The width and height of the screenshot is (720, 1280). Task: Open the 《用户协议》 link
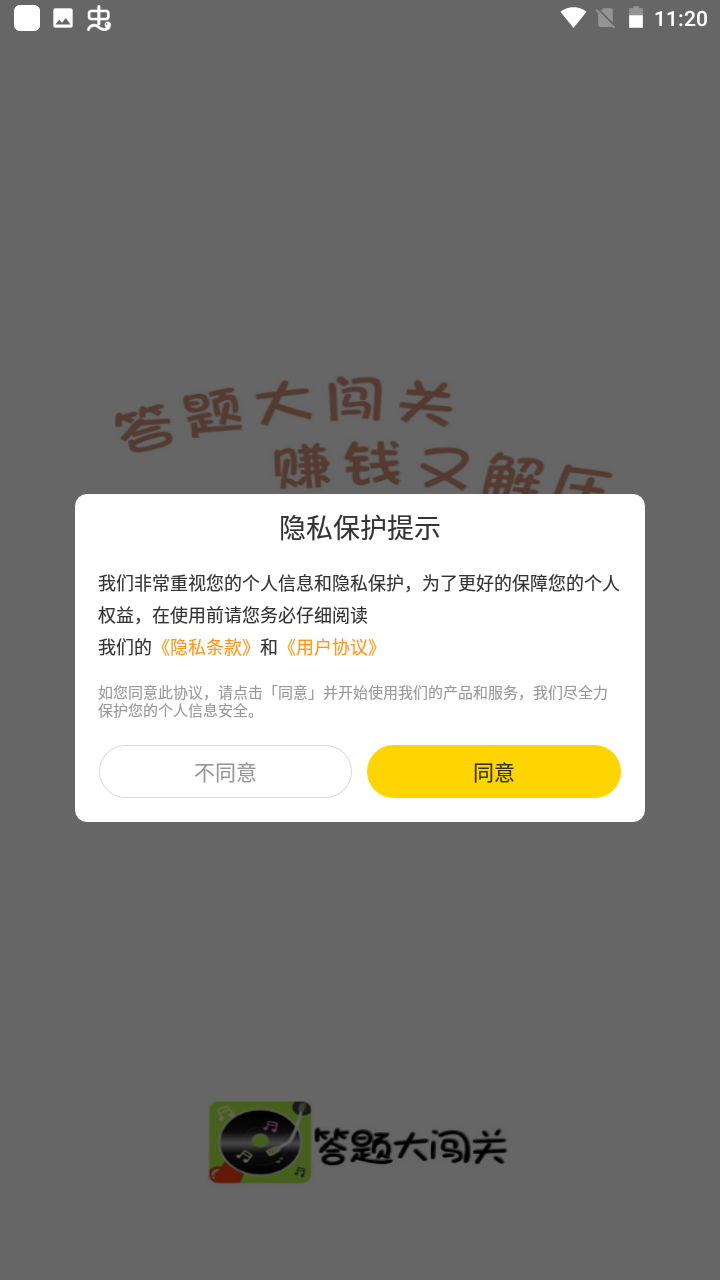point(331,647)
